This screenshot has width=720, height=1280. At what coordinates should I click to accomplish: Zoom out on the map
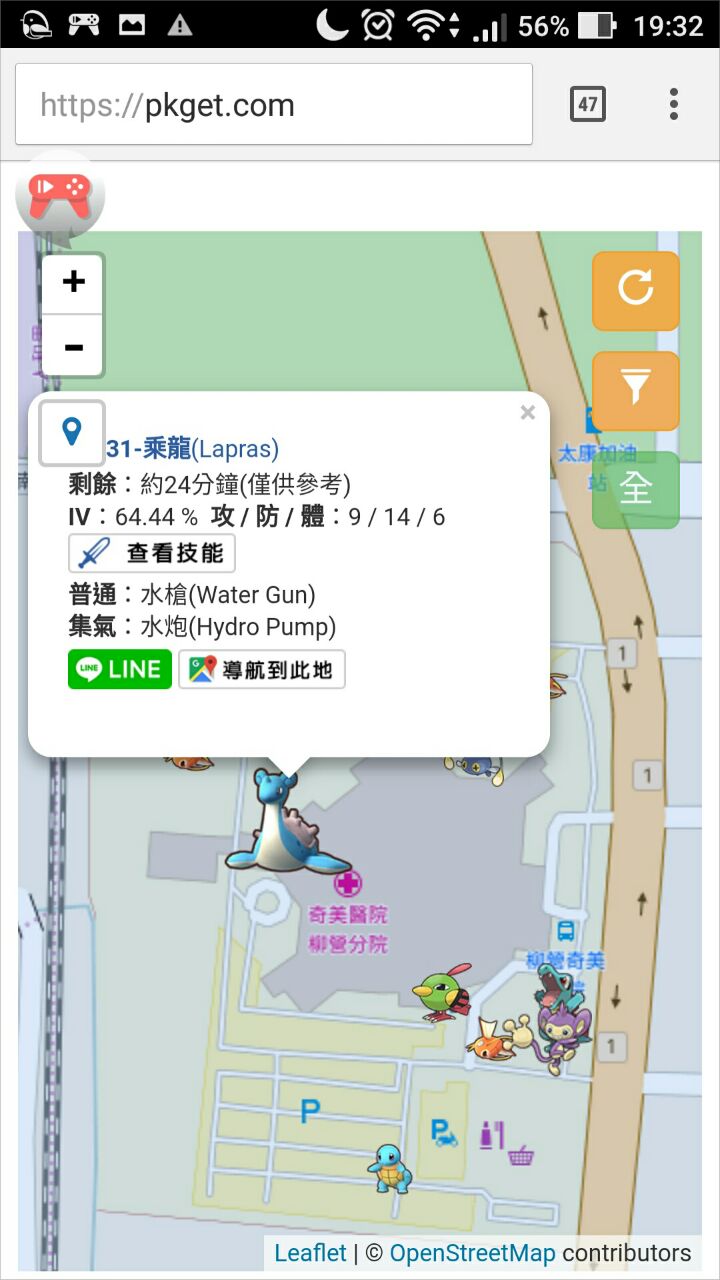point(73,347)
